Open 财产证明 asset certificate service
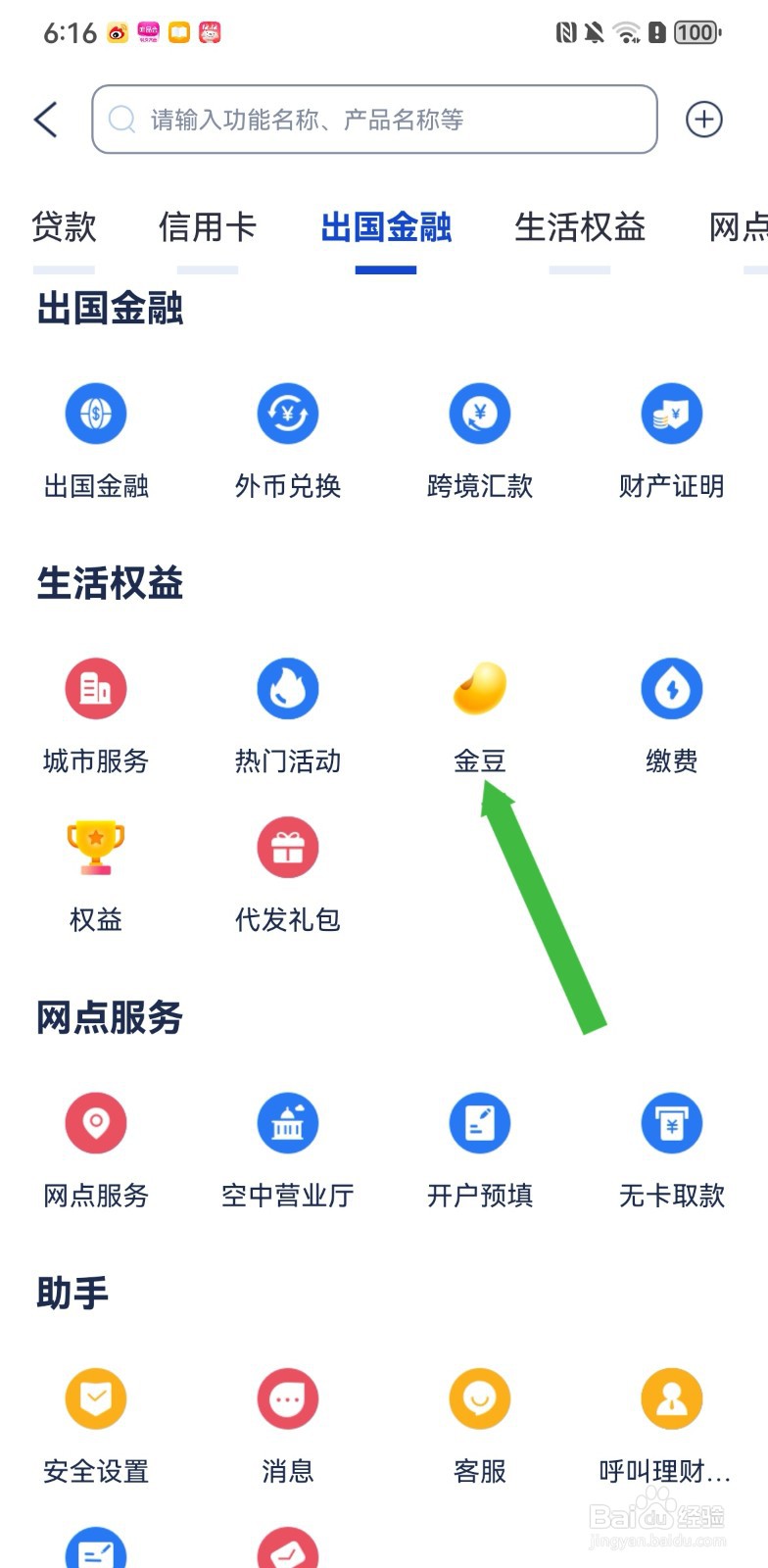The height and width of the screenshot is (1568, 768). click(x=671, y=436)
